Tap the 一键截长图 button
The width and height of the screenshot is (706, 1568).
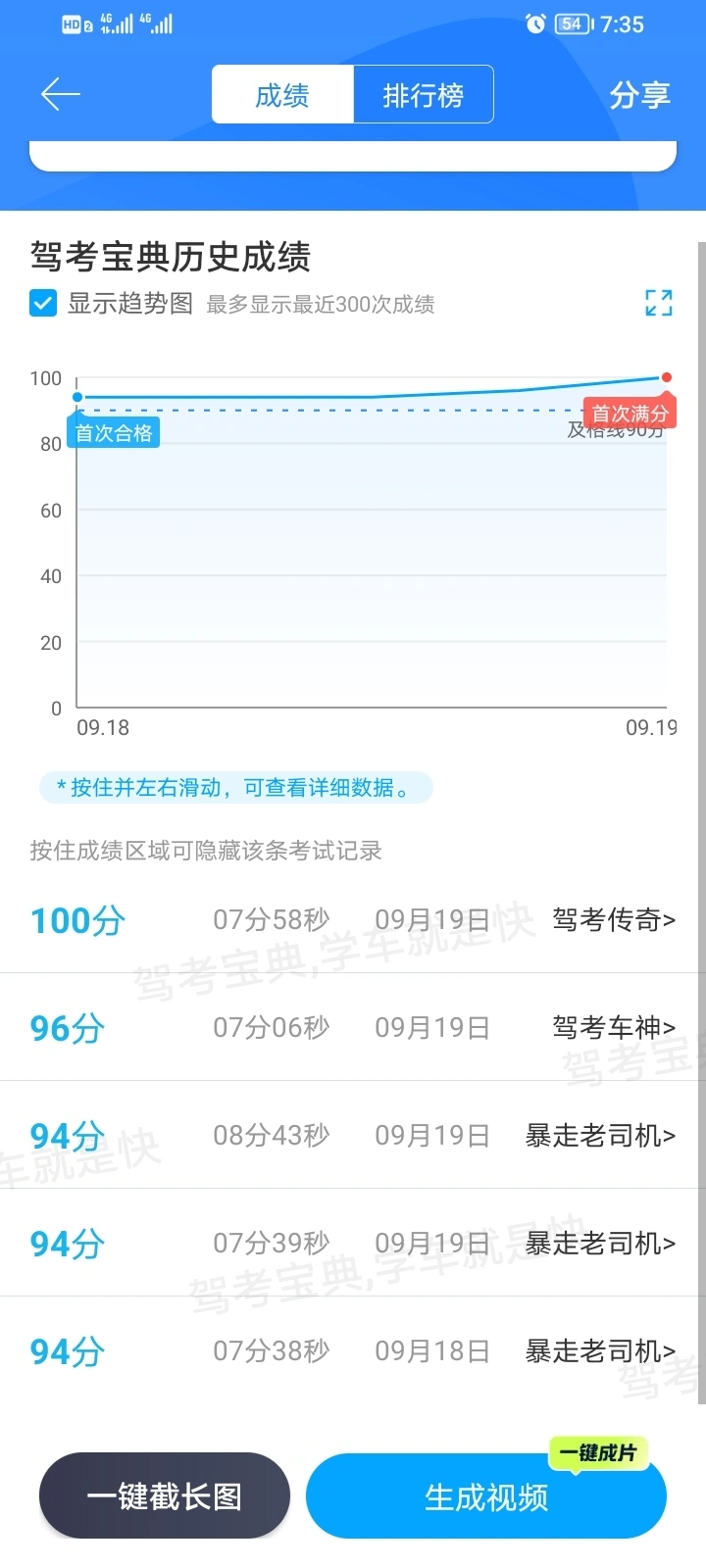tap(165, 1496)
